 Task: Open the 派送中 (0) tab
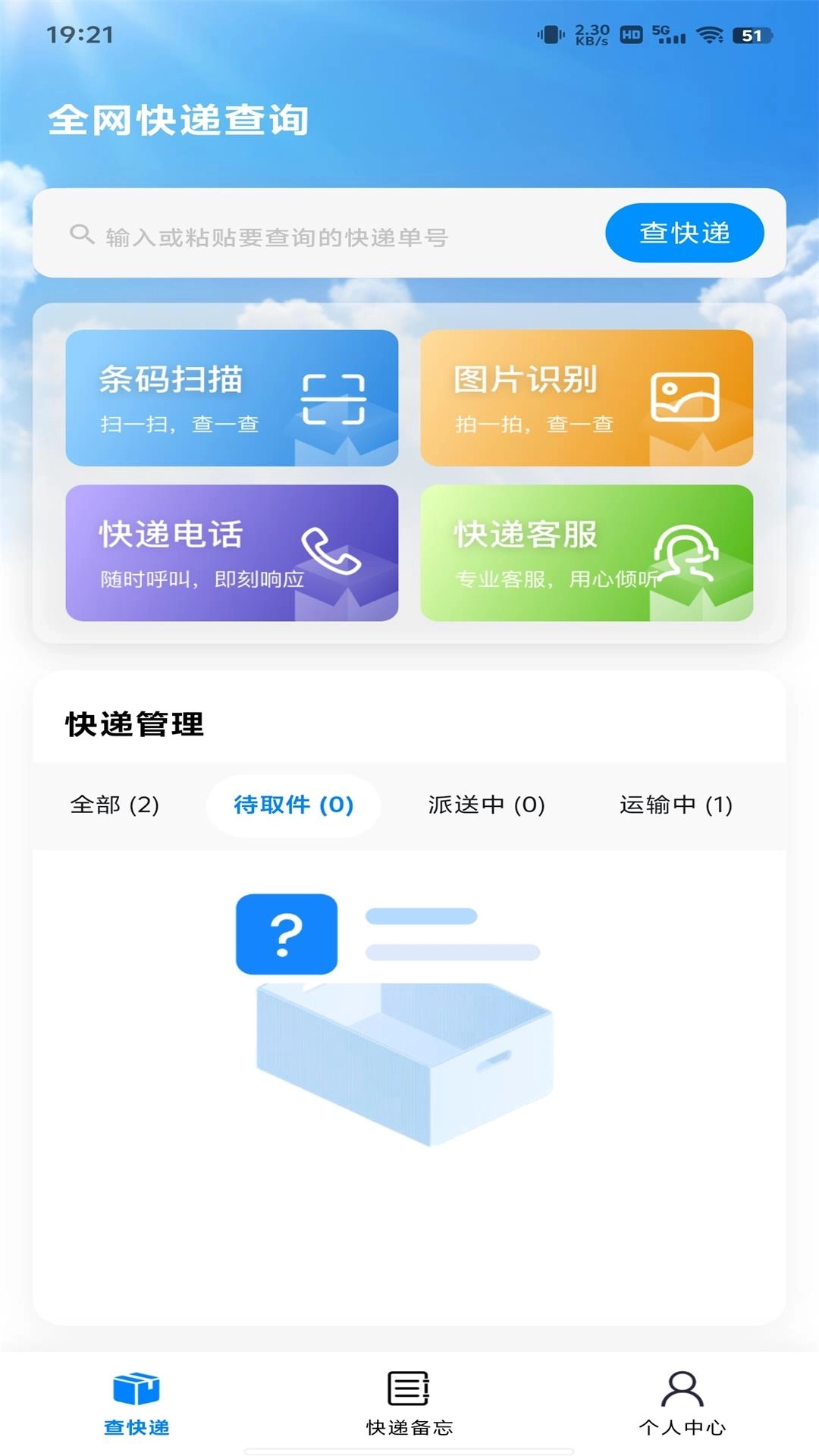tap(485, 807)
